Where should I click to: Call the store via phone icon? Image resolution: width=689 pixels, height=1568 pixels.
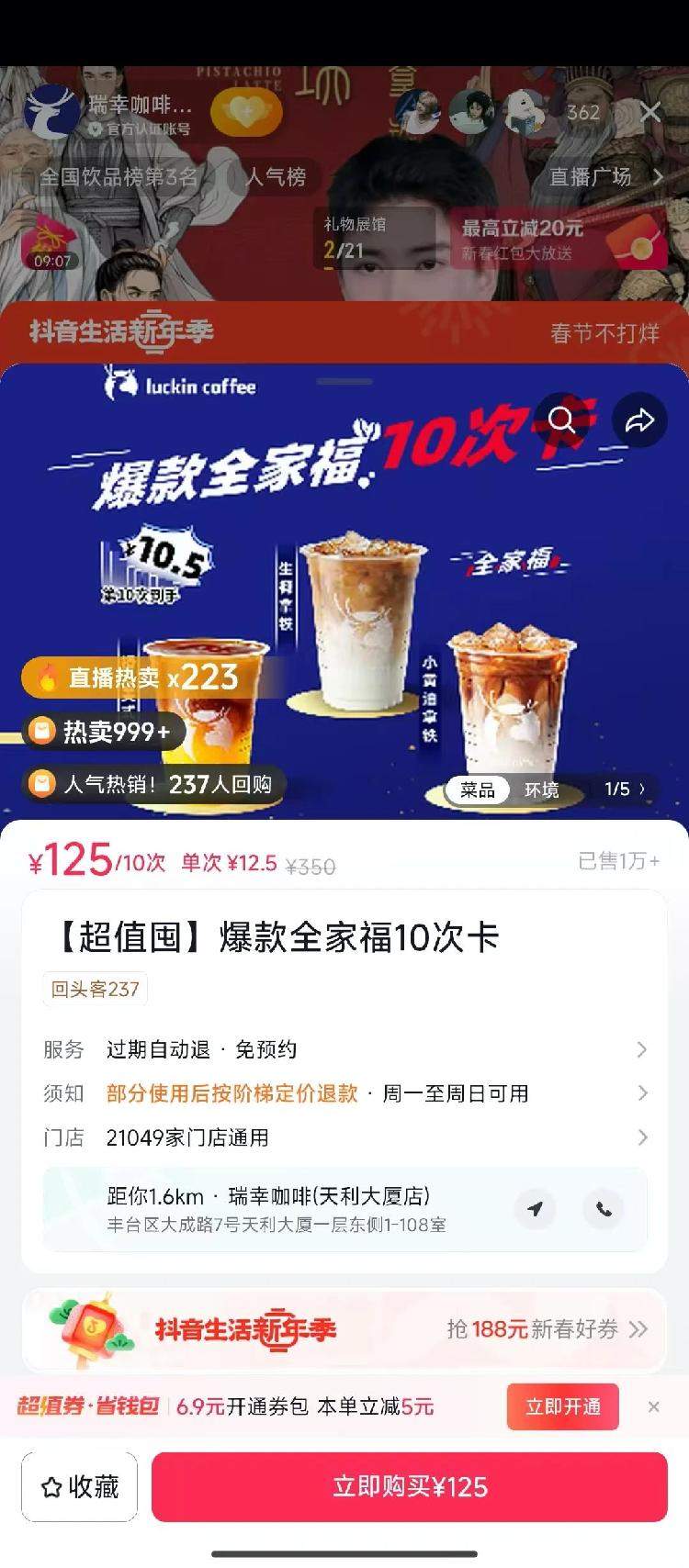coord(604,1211)
